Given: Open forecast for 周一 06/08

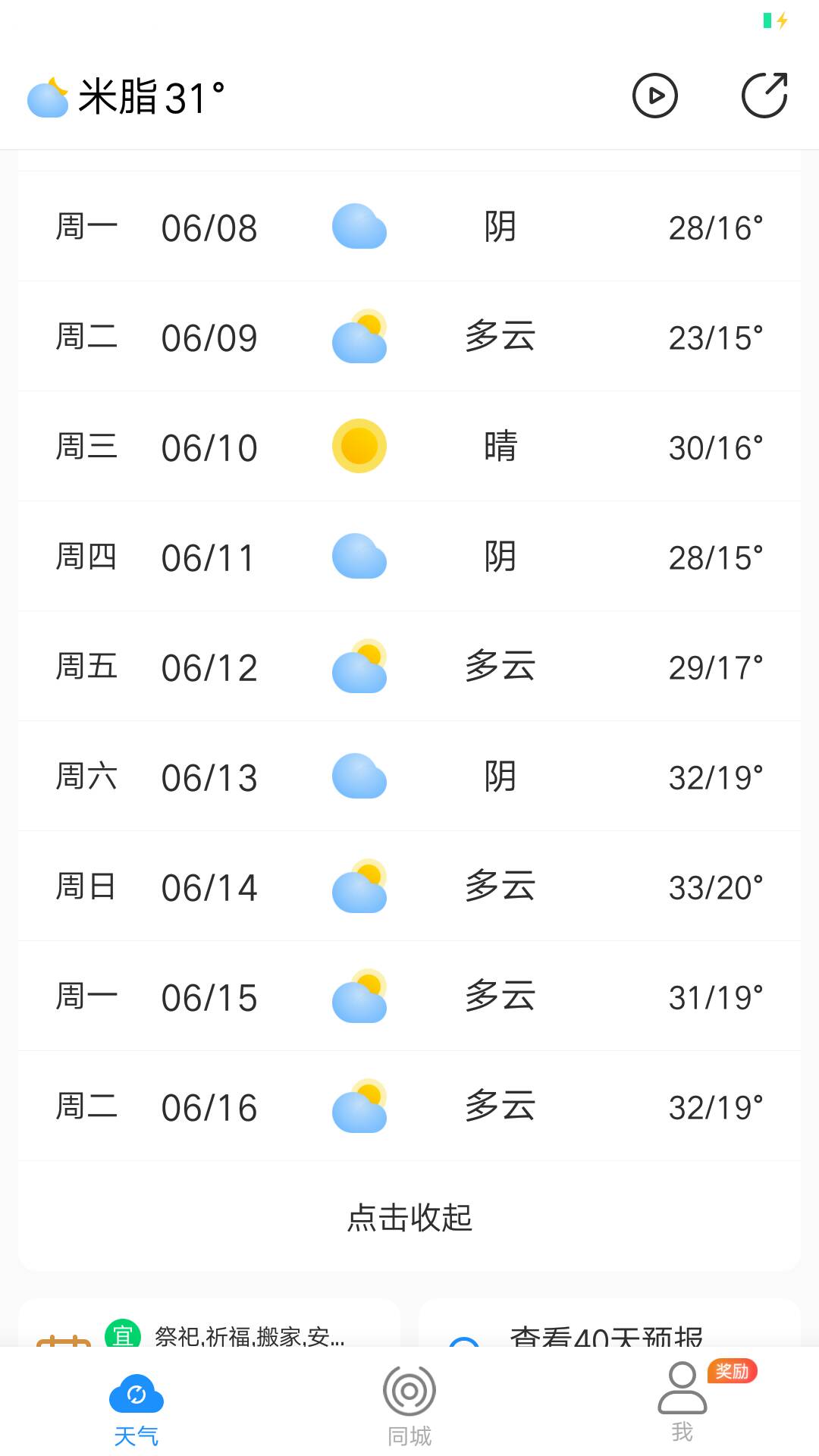Looking at the screenshot, I should (409, 227).
